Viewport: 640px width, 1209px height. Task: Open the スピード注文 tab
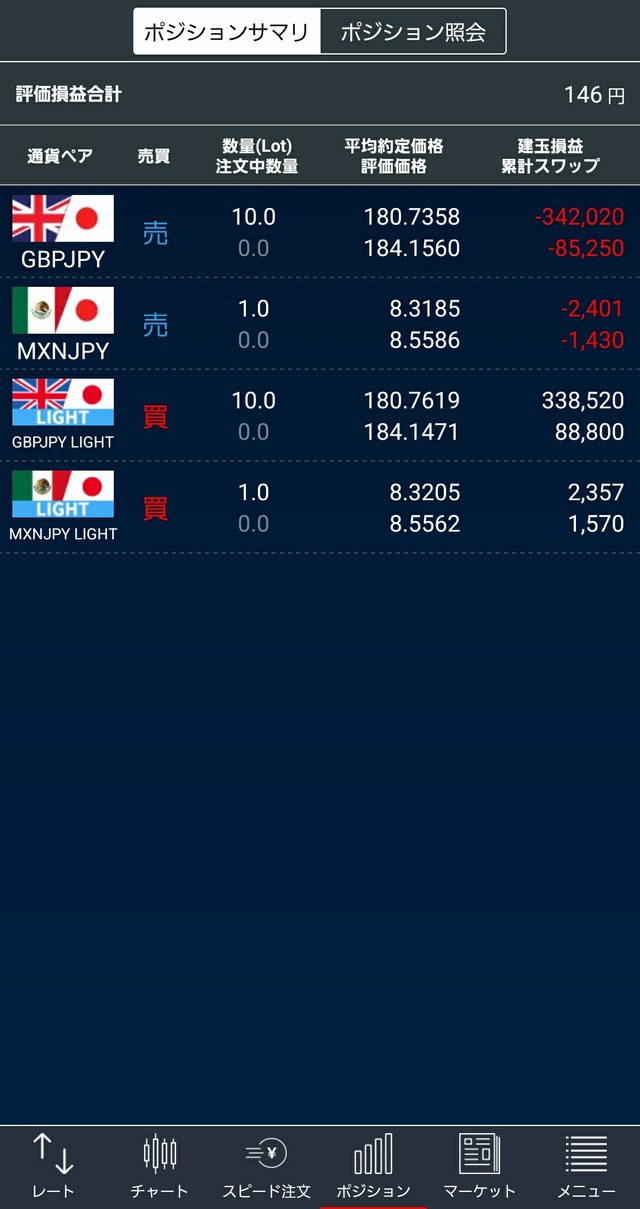point(266,1166)
